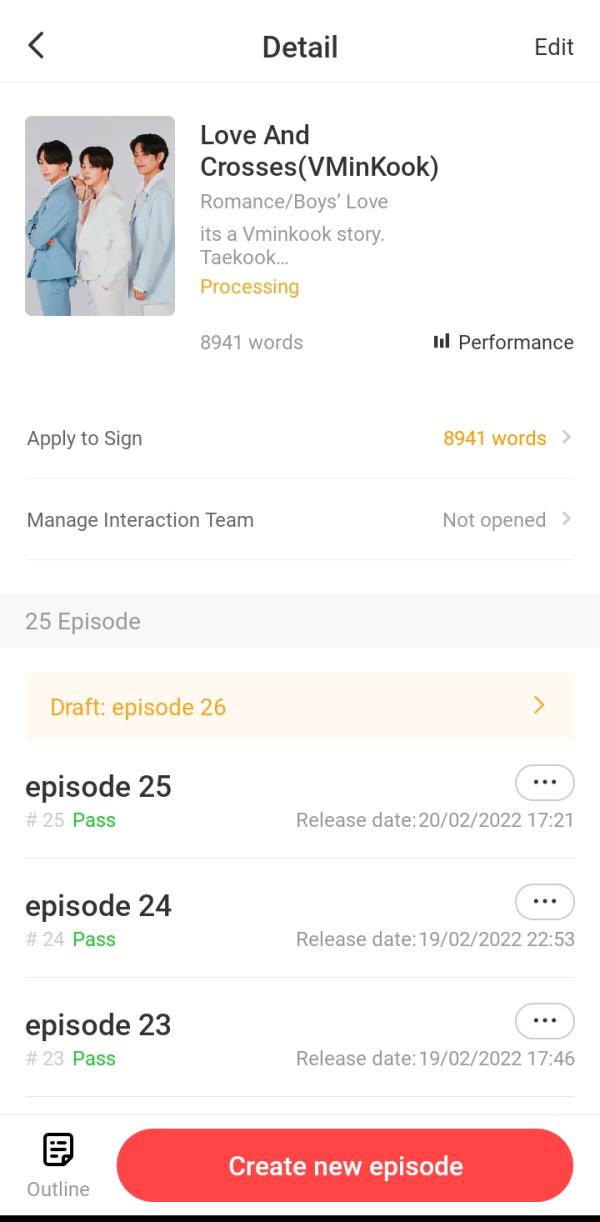Open the episode 26 draft
The height and width of the screenshot is (1222, 600).
[x=300, y=707]
